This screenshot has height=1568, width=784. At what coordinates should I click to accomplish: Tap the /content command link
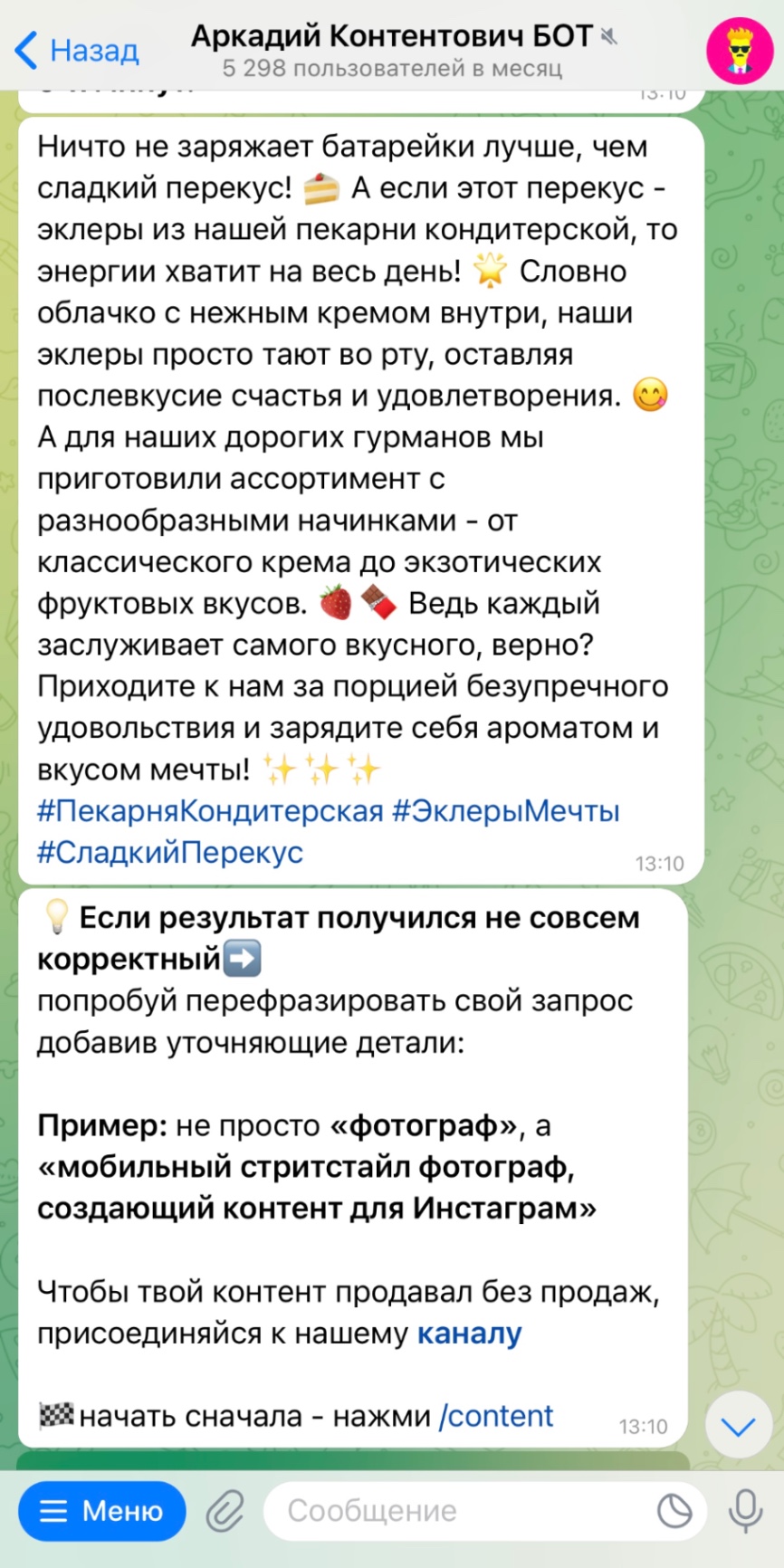496,1416
